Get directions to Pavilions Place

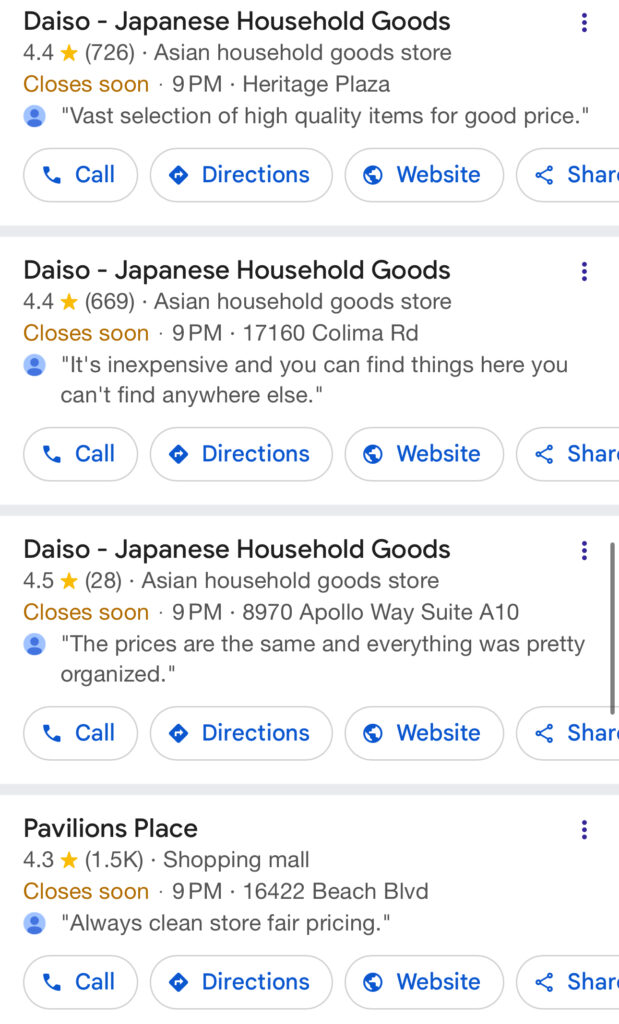pos(241,982)
